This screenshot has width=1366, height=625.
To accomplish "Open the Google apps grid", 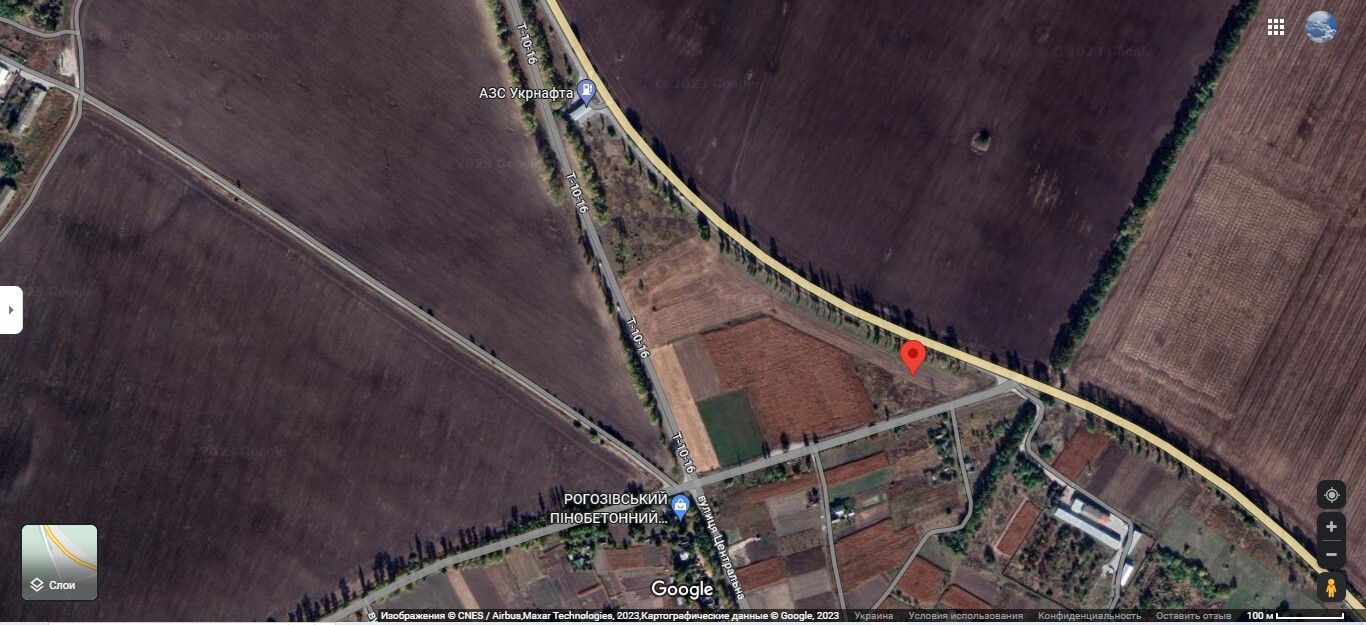I will pyautogui.click(x=1276, y=27).
